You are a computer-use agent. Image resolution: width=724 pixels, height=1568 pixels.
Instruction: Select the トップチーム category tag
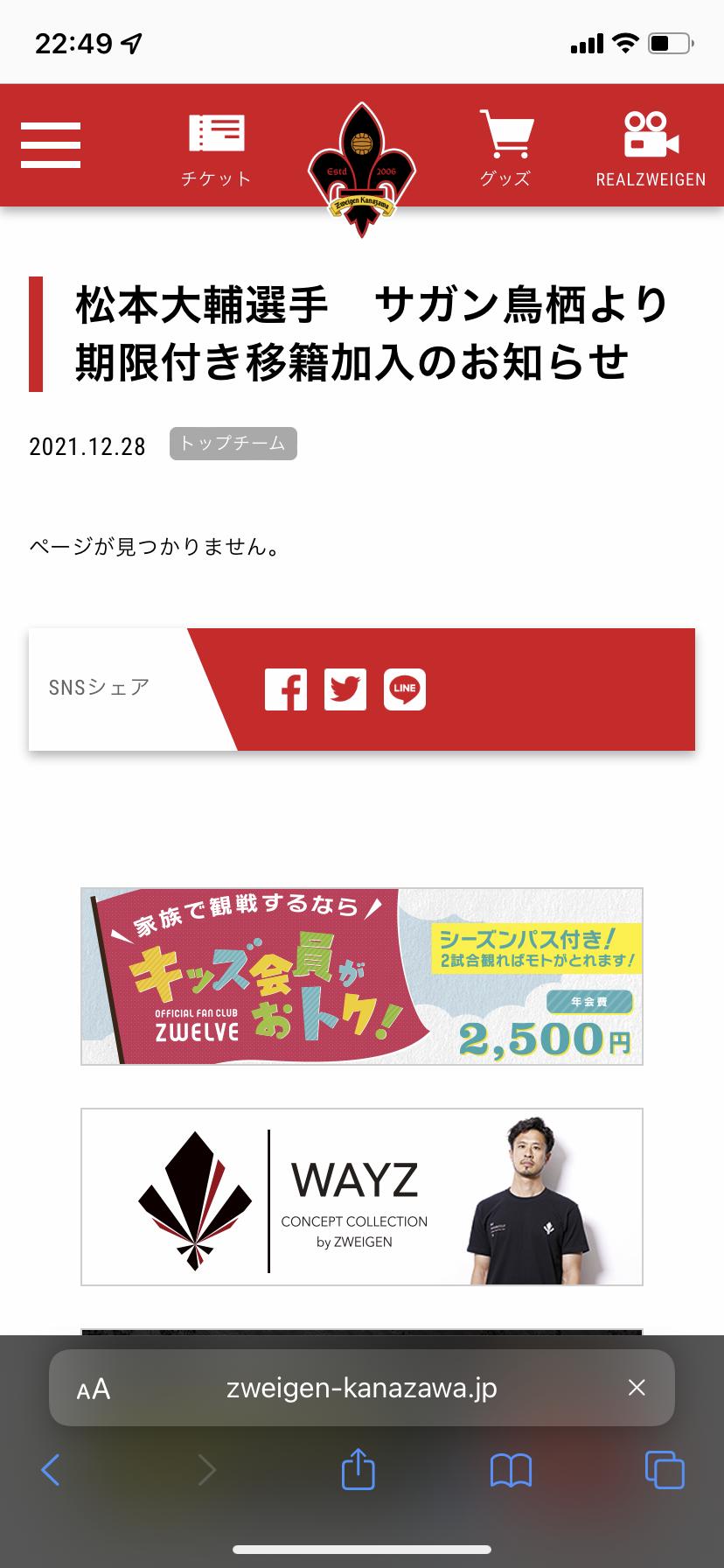point(233,444)
